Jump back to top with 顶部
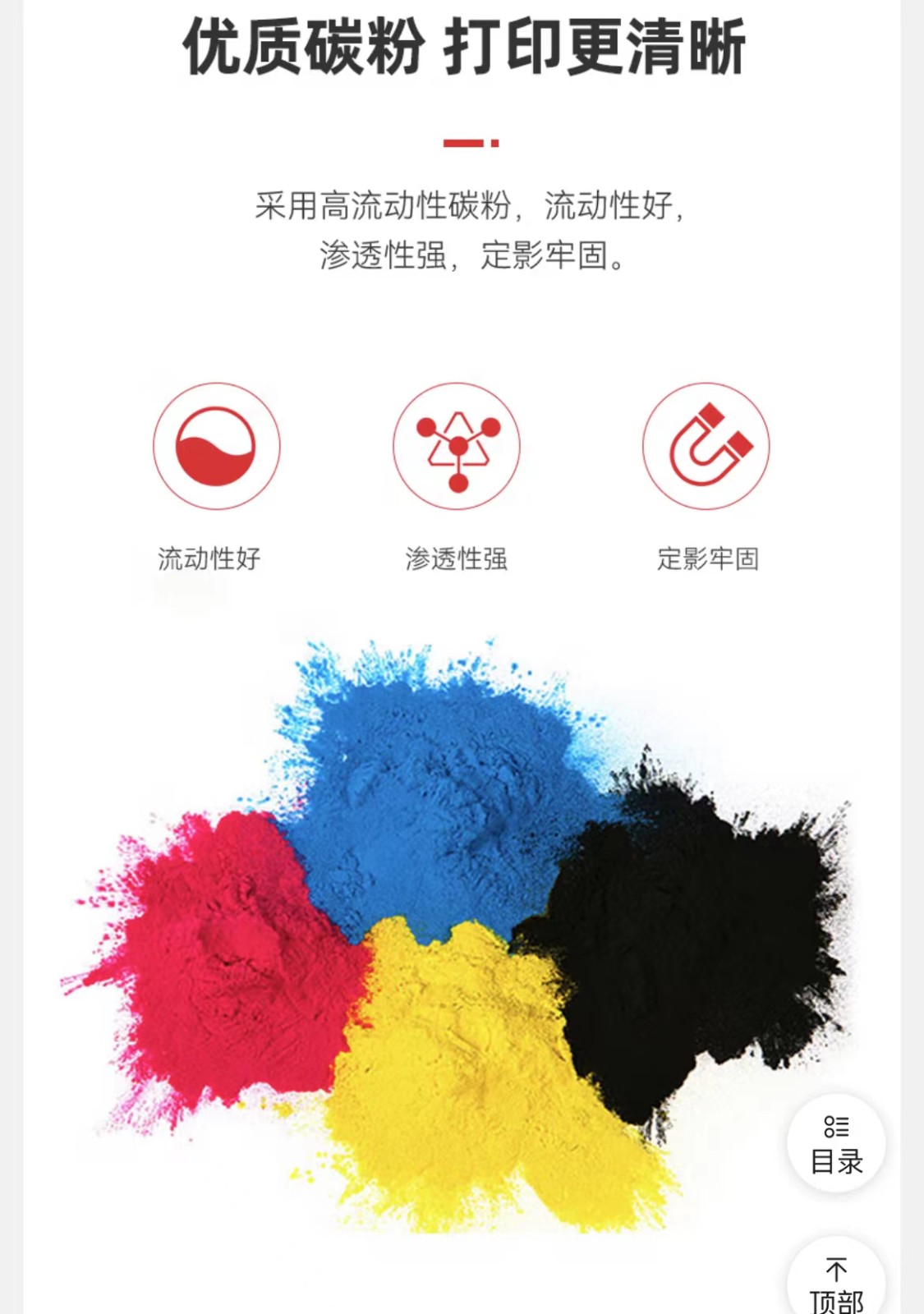The width and height of the screenshot is (924, 1314). [836, 1283]
